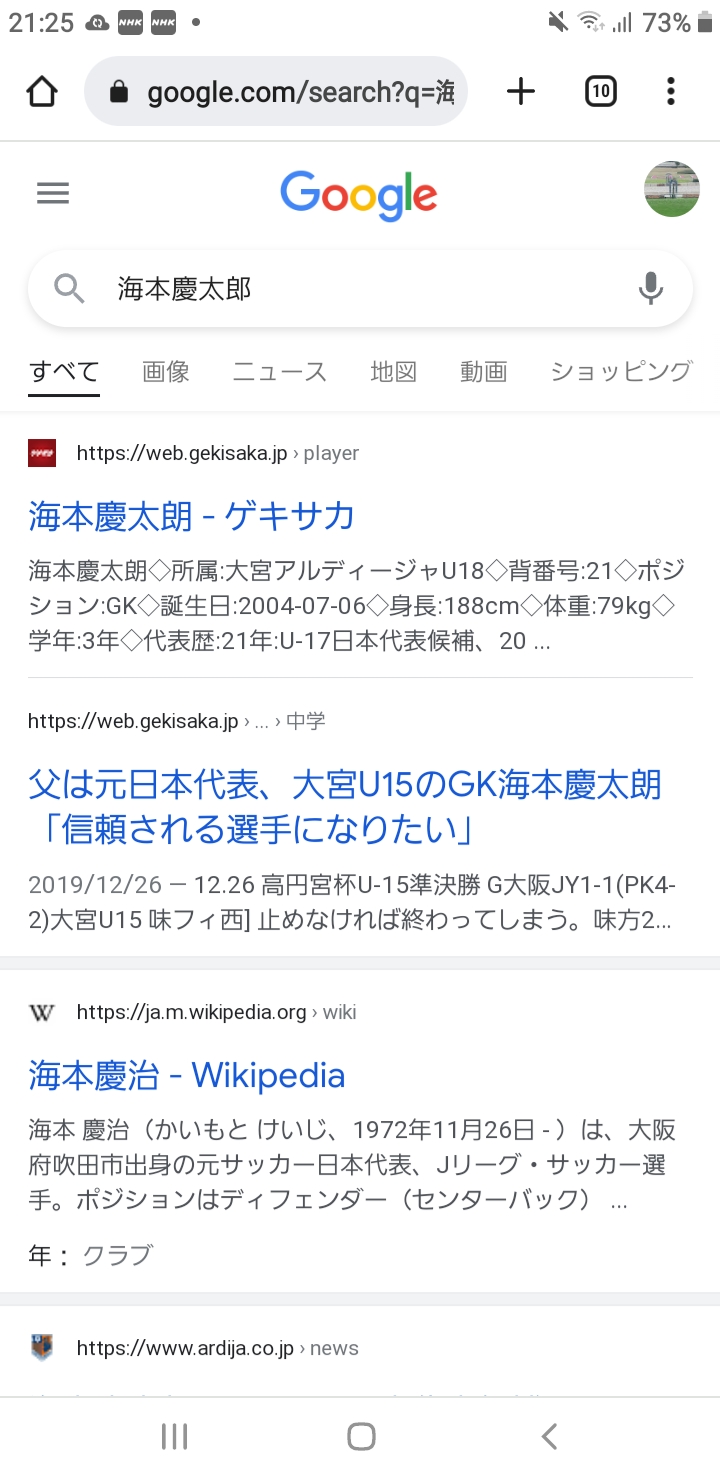Open the 海本慶治 - Wikipedia result
Screen dimensions: 720x1480
[x=187, y=1075]
